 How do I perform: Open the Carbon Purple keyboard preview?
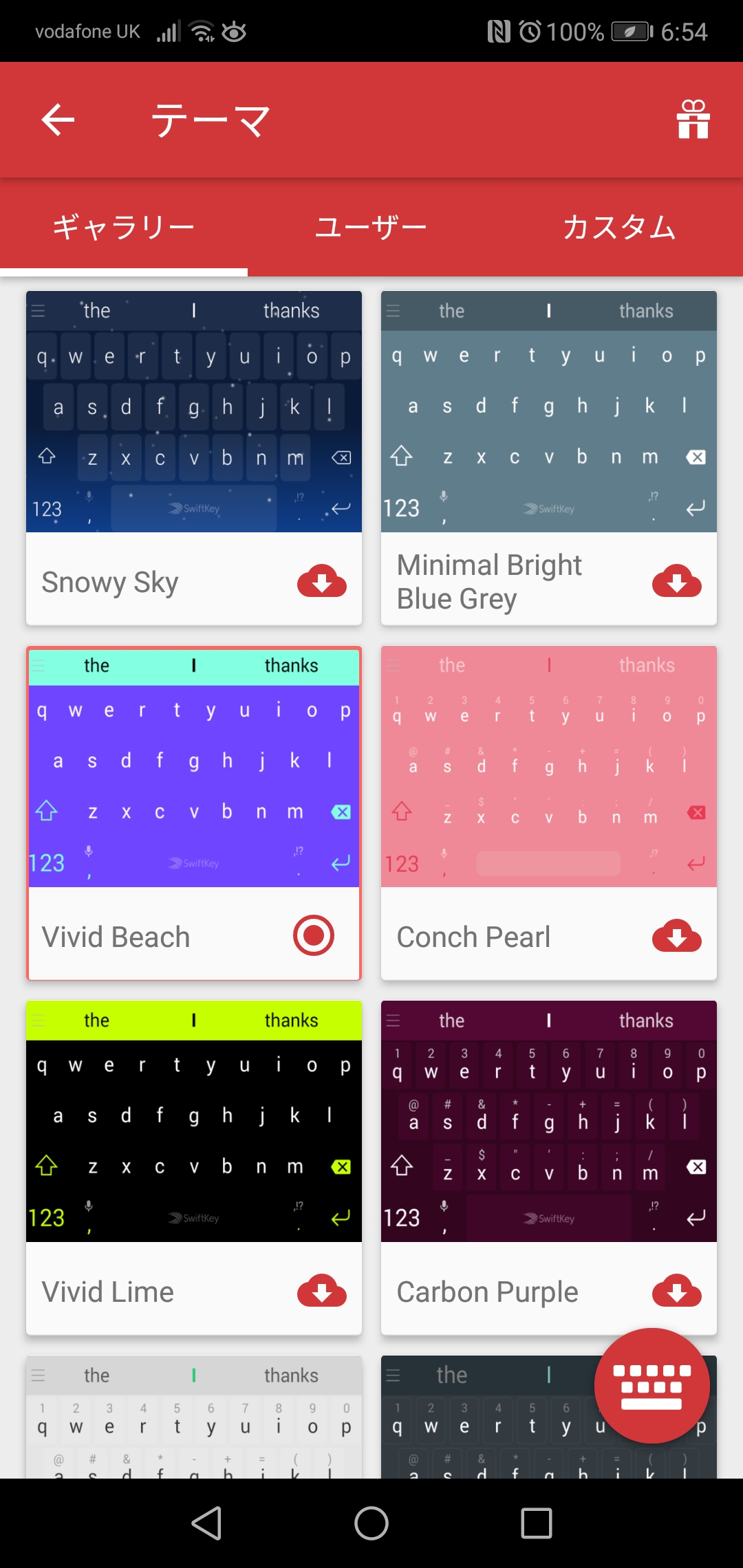click(549, 1121)
